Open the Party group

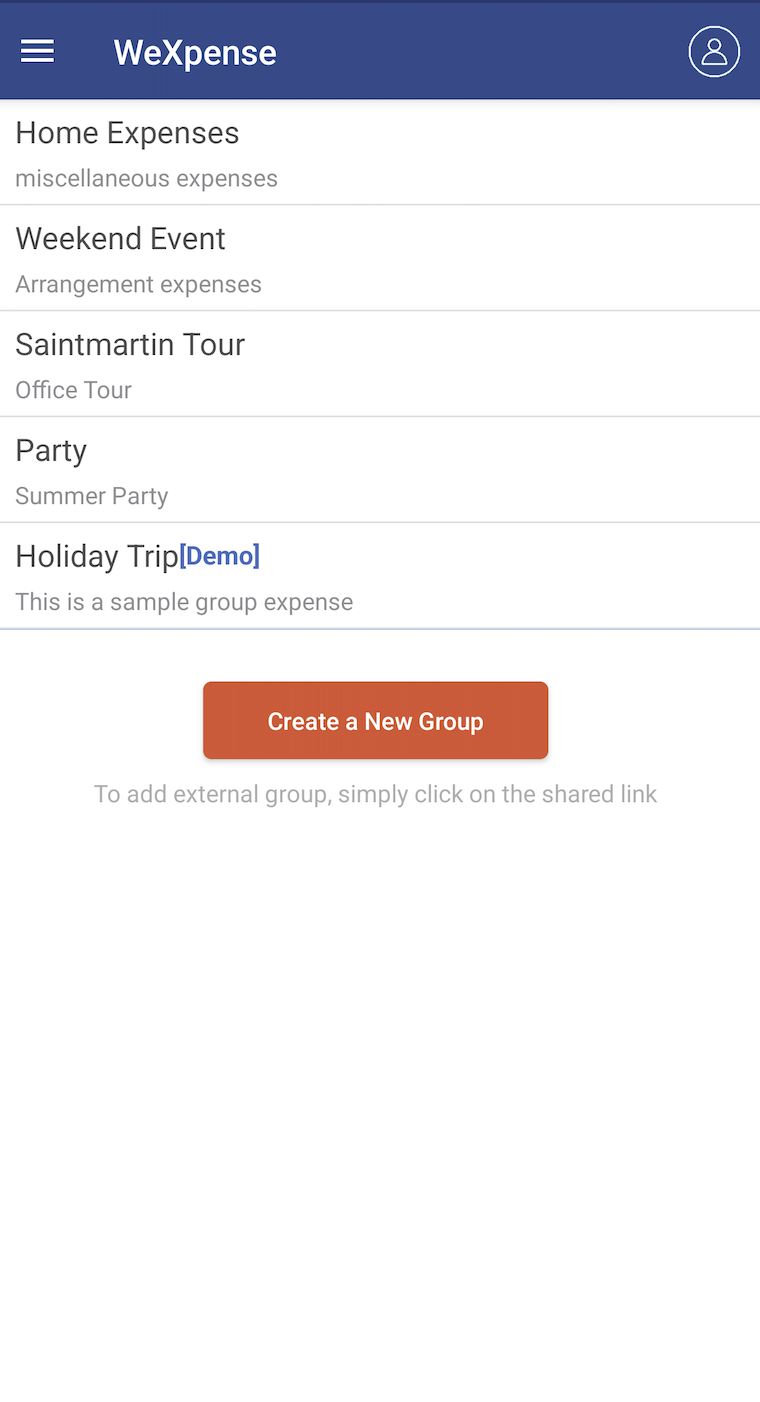point(380,471)
